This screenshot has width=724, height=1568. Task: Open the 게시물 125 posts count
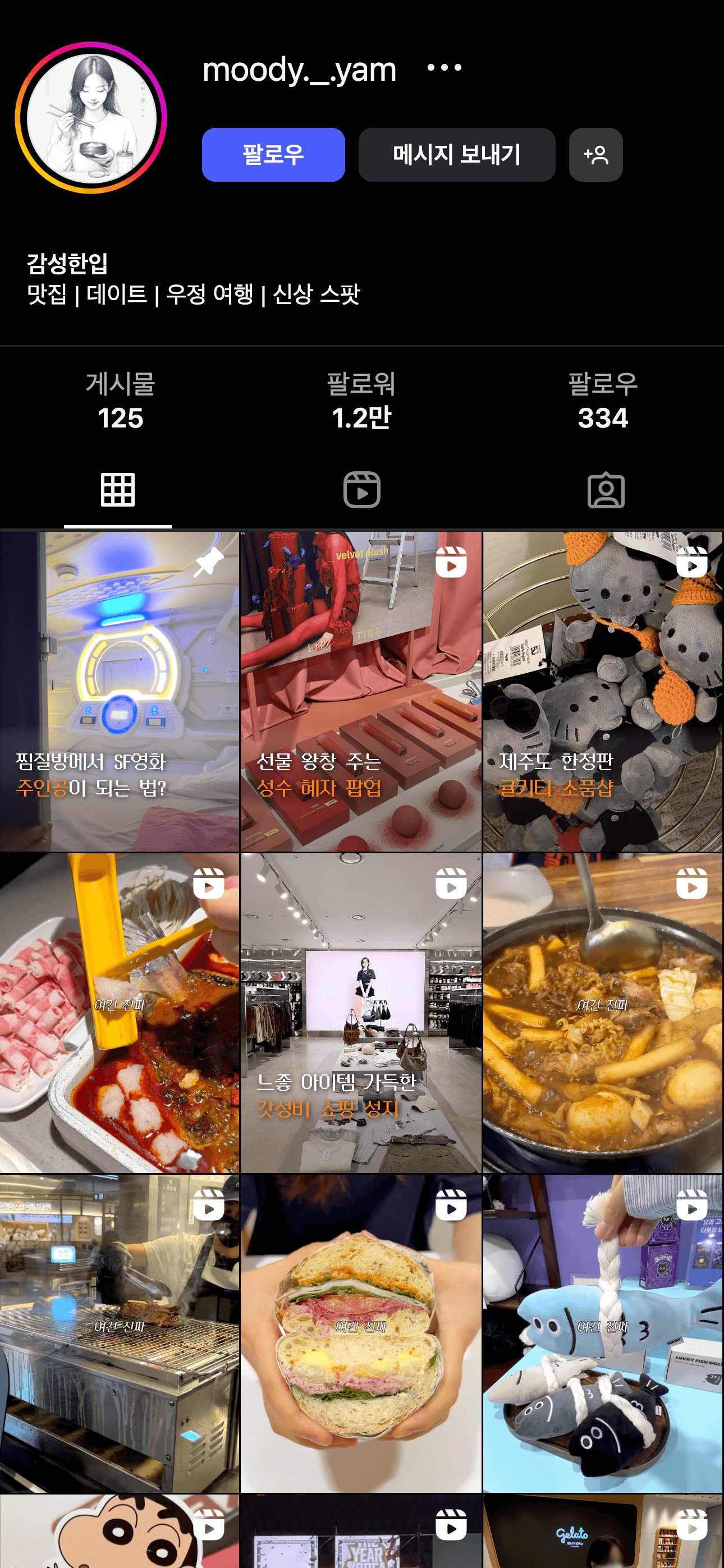click(120, 401)
